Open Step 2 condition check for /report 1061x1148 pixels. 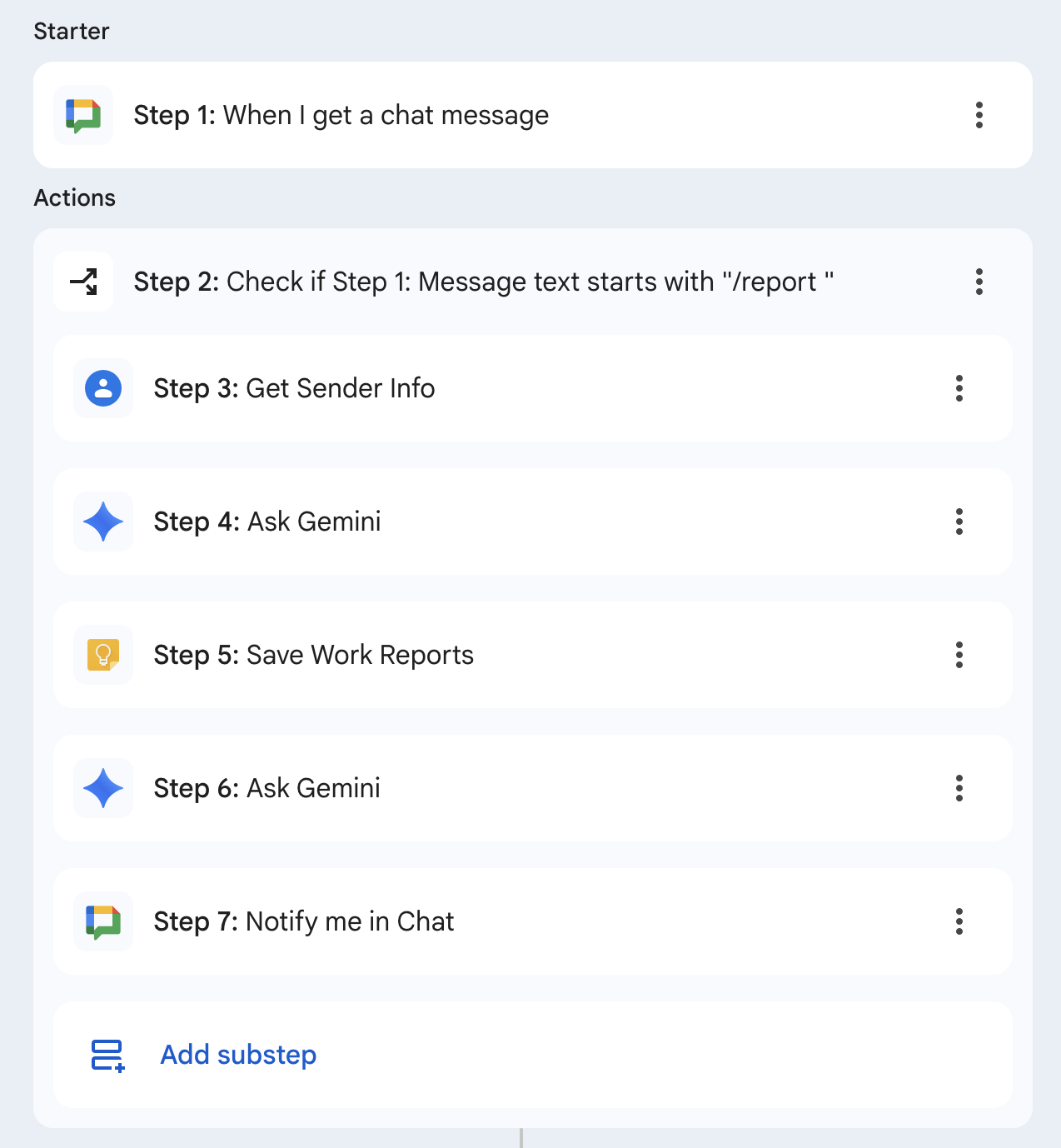(x=483, y=282)
